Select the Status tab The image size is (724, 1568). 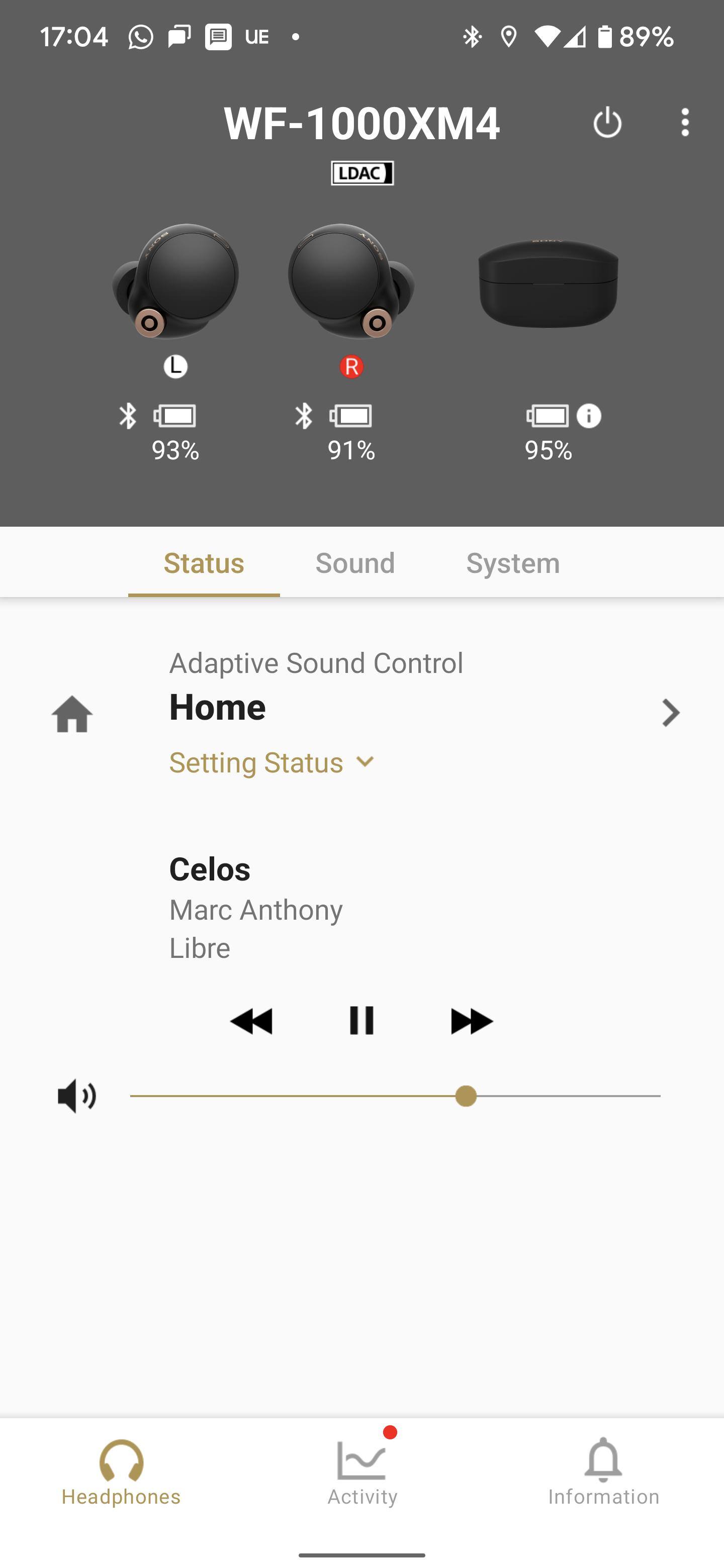click(x=204, y=563)
